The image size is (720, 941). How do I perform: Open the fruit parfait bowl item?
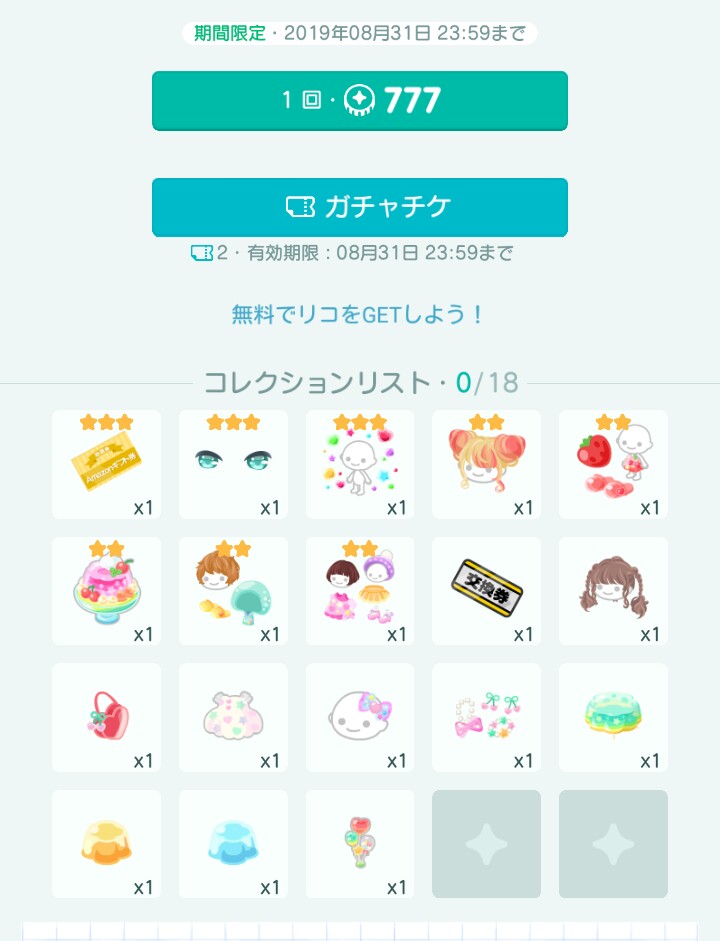pos(106,591)
